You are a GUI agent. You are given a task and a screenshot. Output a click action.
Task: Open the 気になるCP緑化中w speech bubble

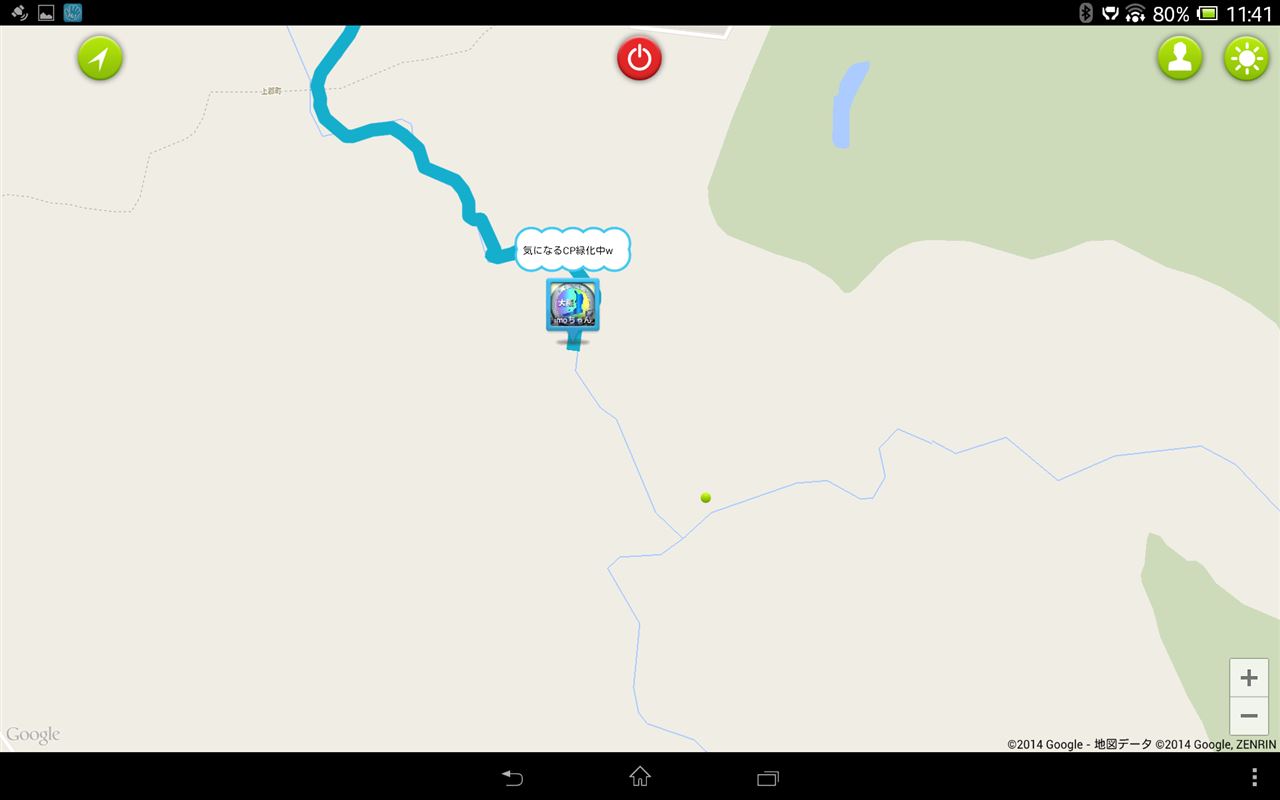572,250
